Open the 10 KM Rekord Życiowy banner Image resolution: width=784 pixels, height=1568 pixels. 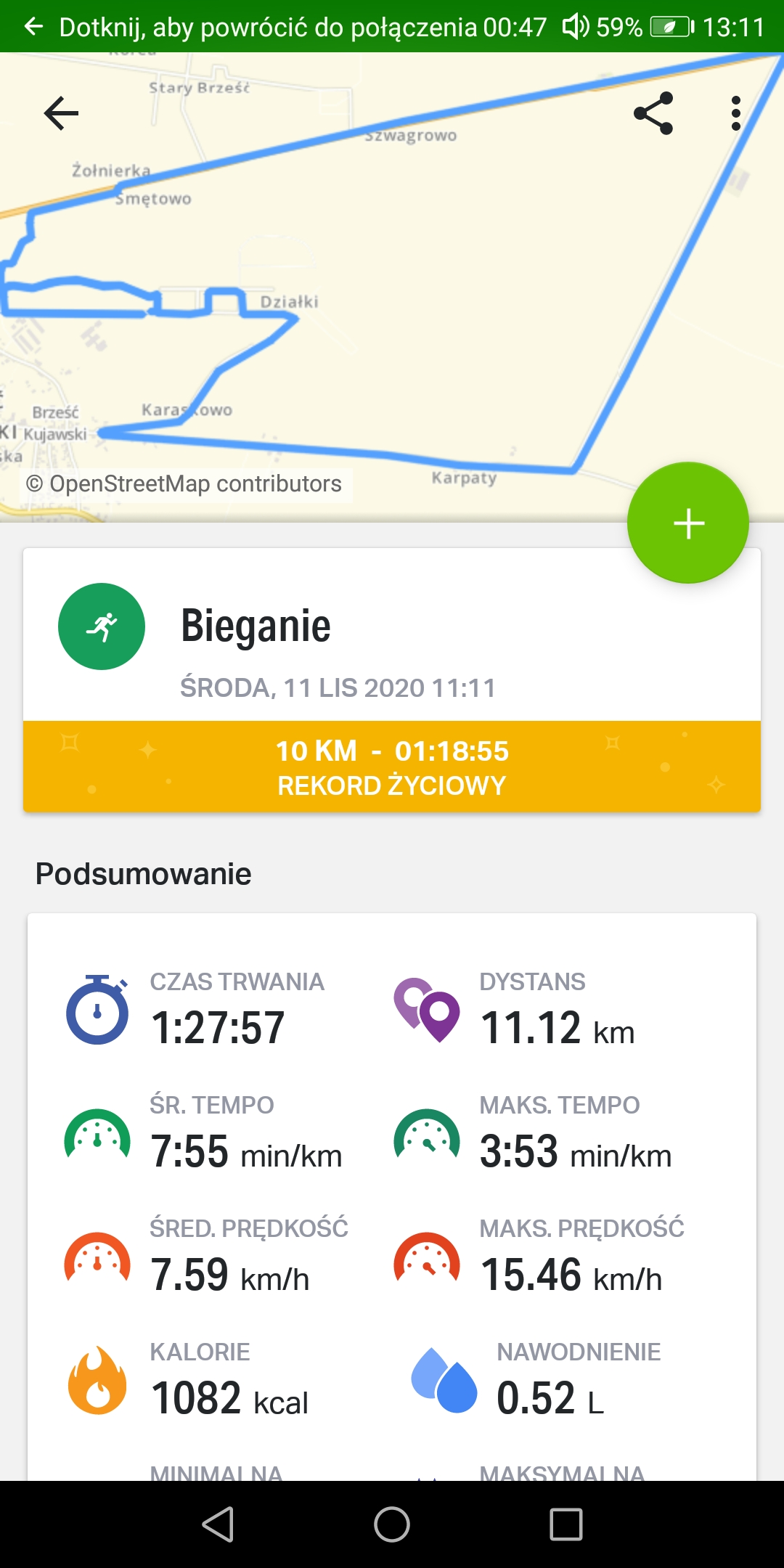pyautogui.click(x=392, y=767)
